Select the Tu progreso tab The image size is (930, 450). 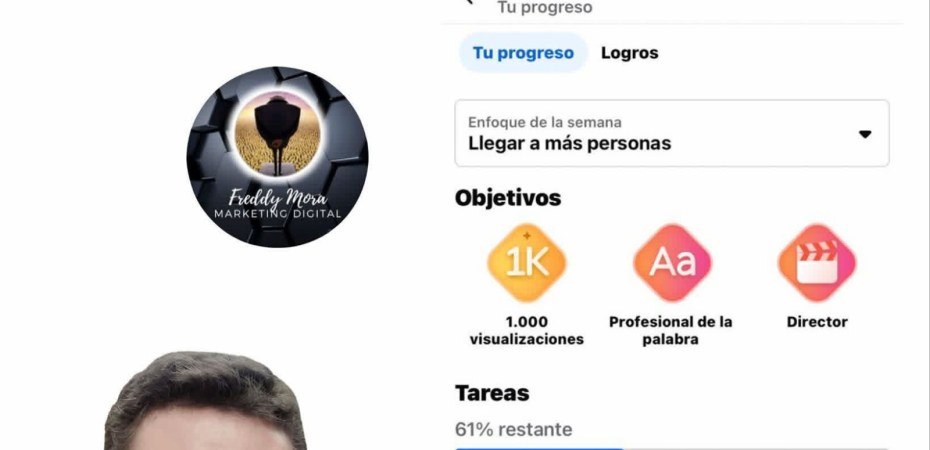pyautogui.click(x=523, y=53)
